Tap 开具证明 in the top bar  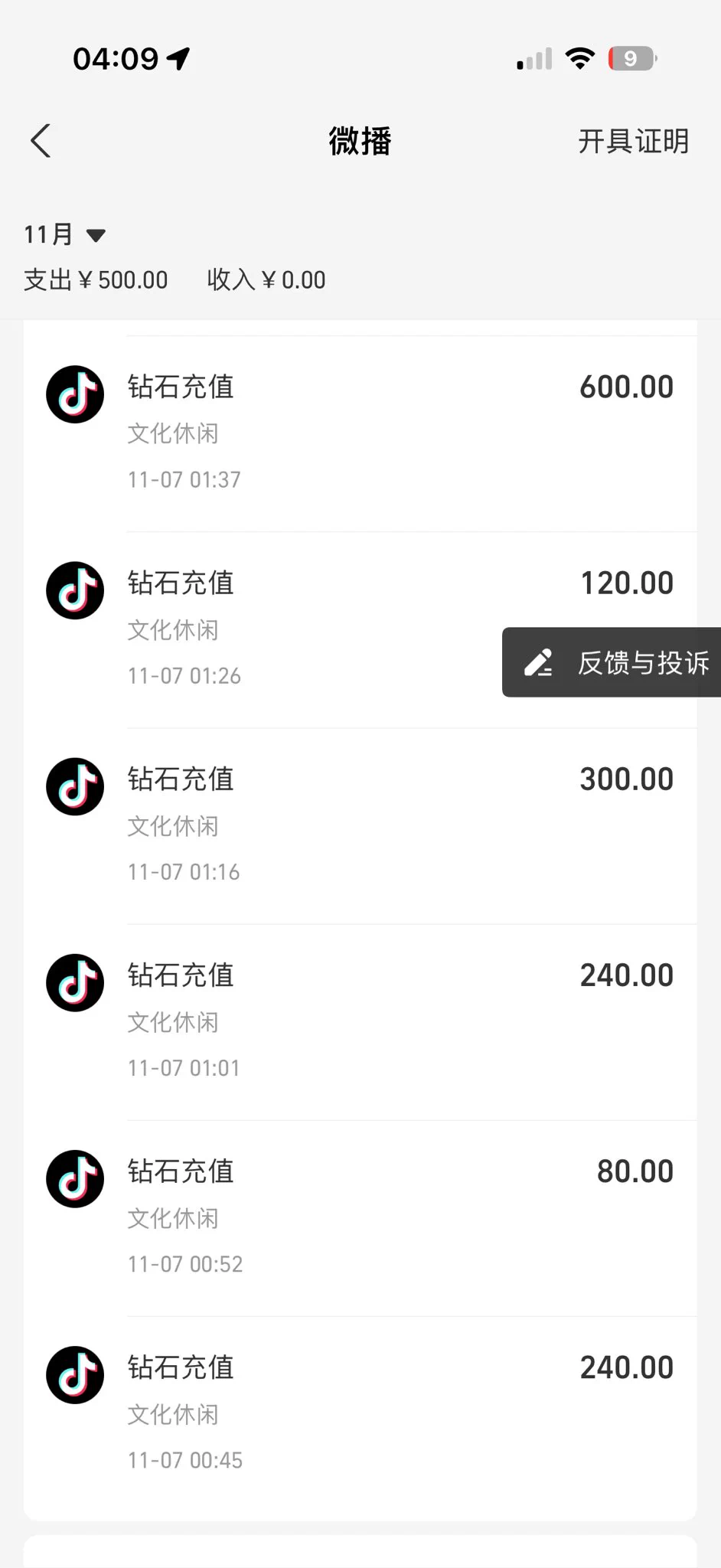(633, 142)
